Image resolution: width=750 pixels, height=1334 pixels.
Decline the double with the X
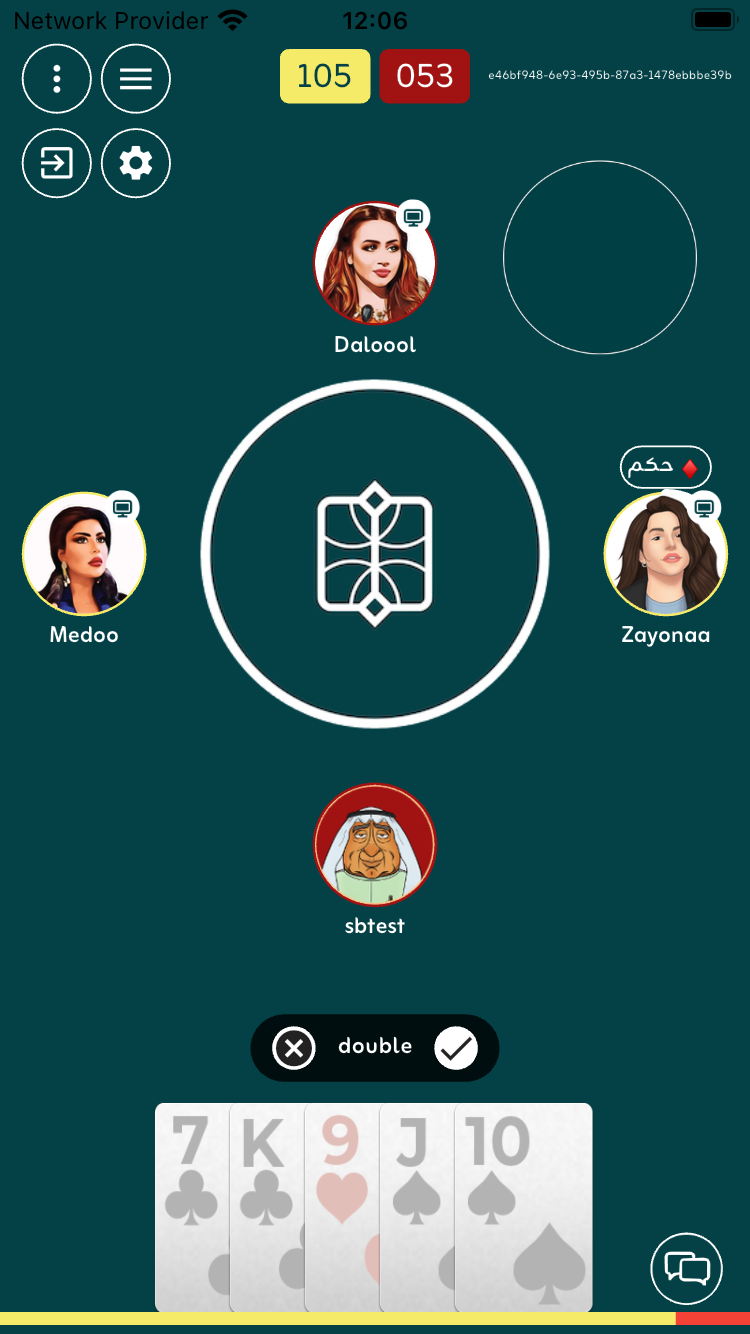[x=294, y=1048]
